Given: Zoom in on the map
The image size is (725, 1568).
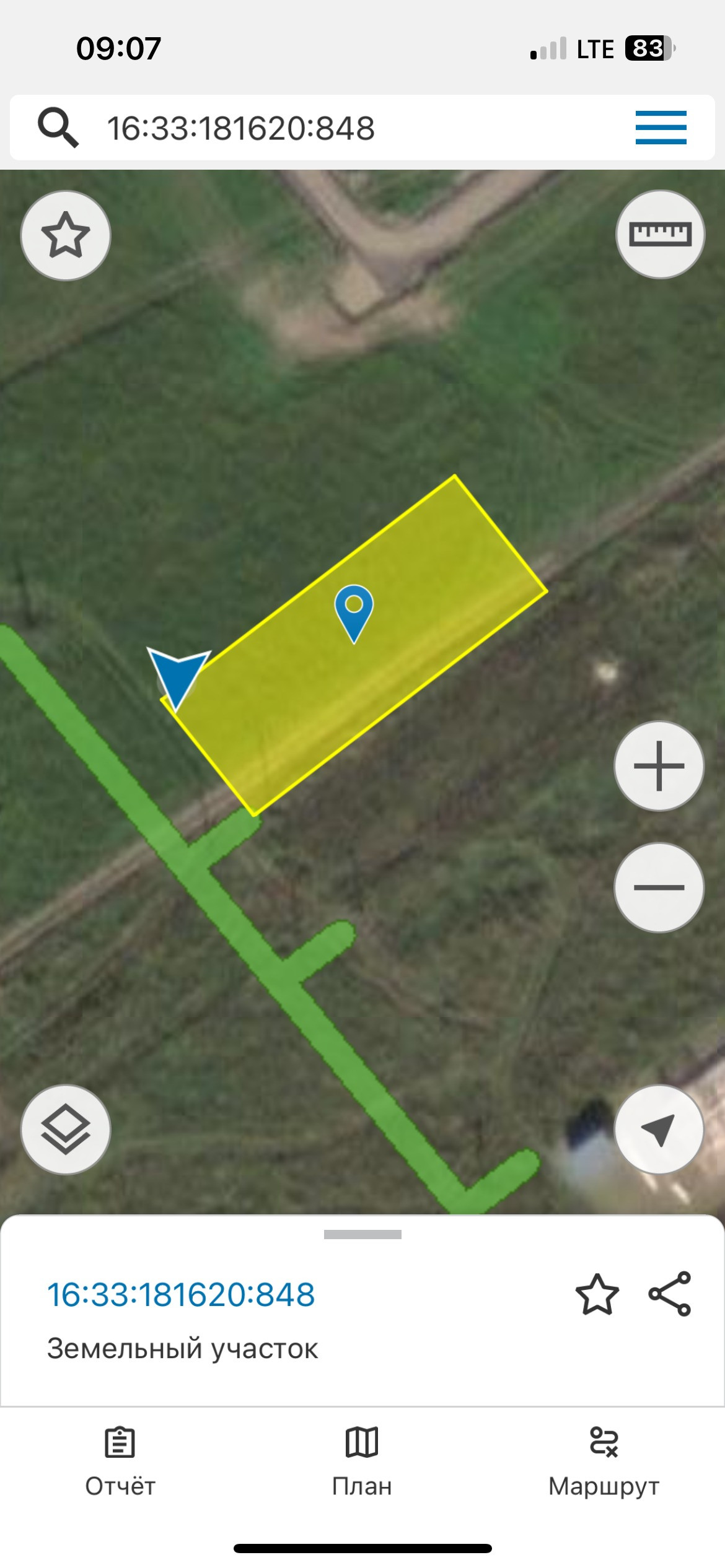Looking at the screenshot, I should click(x=659, y=766).
